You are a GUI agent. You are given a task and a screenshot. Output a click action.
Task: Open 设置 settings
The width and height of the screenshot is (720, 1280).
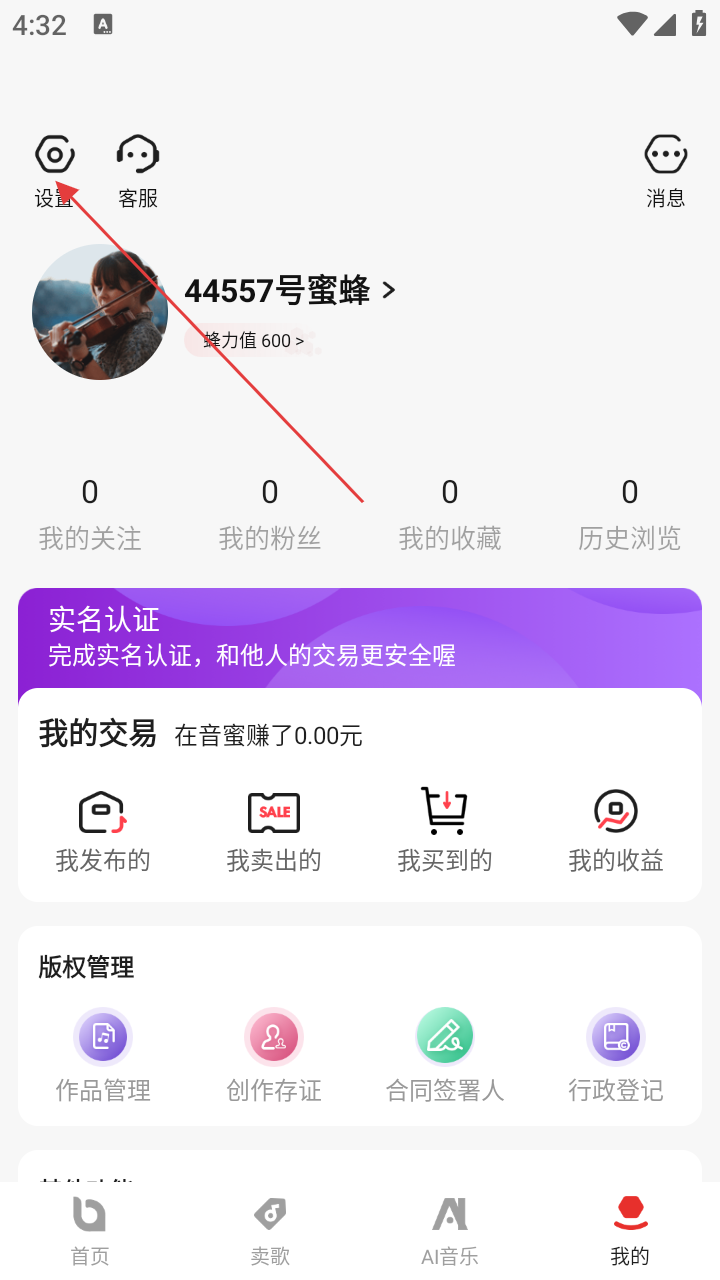pos(55,170)
